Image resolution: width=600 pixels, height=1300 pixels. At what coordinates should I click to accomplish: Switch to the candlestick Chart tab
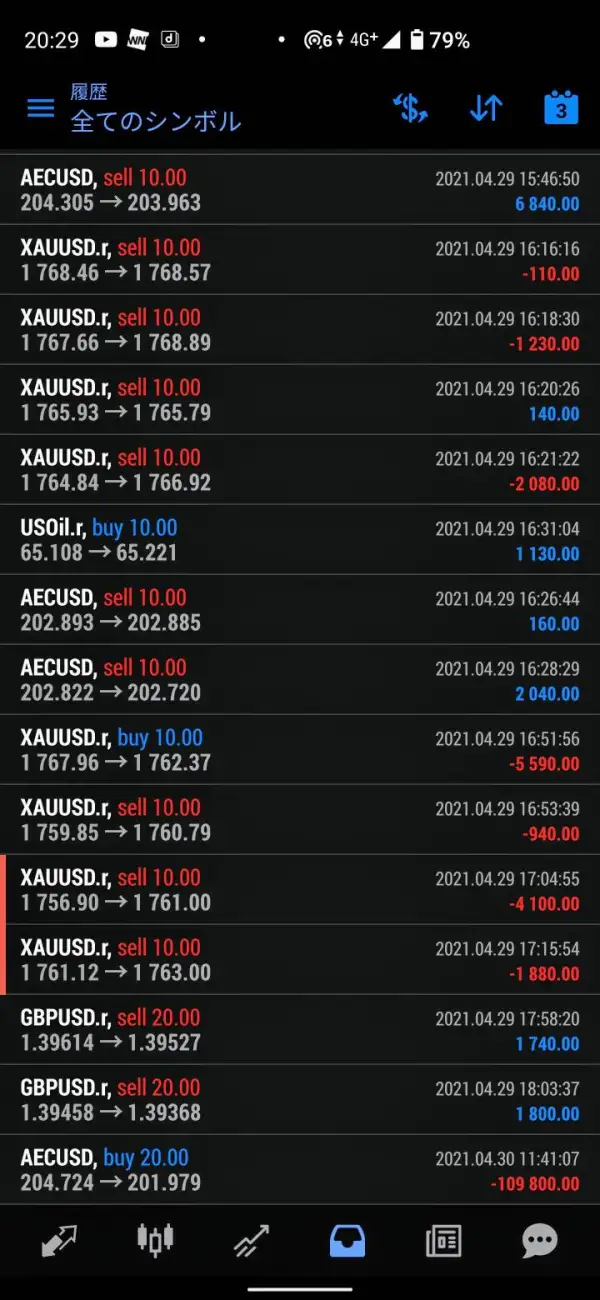point(155,1241)
